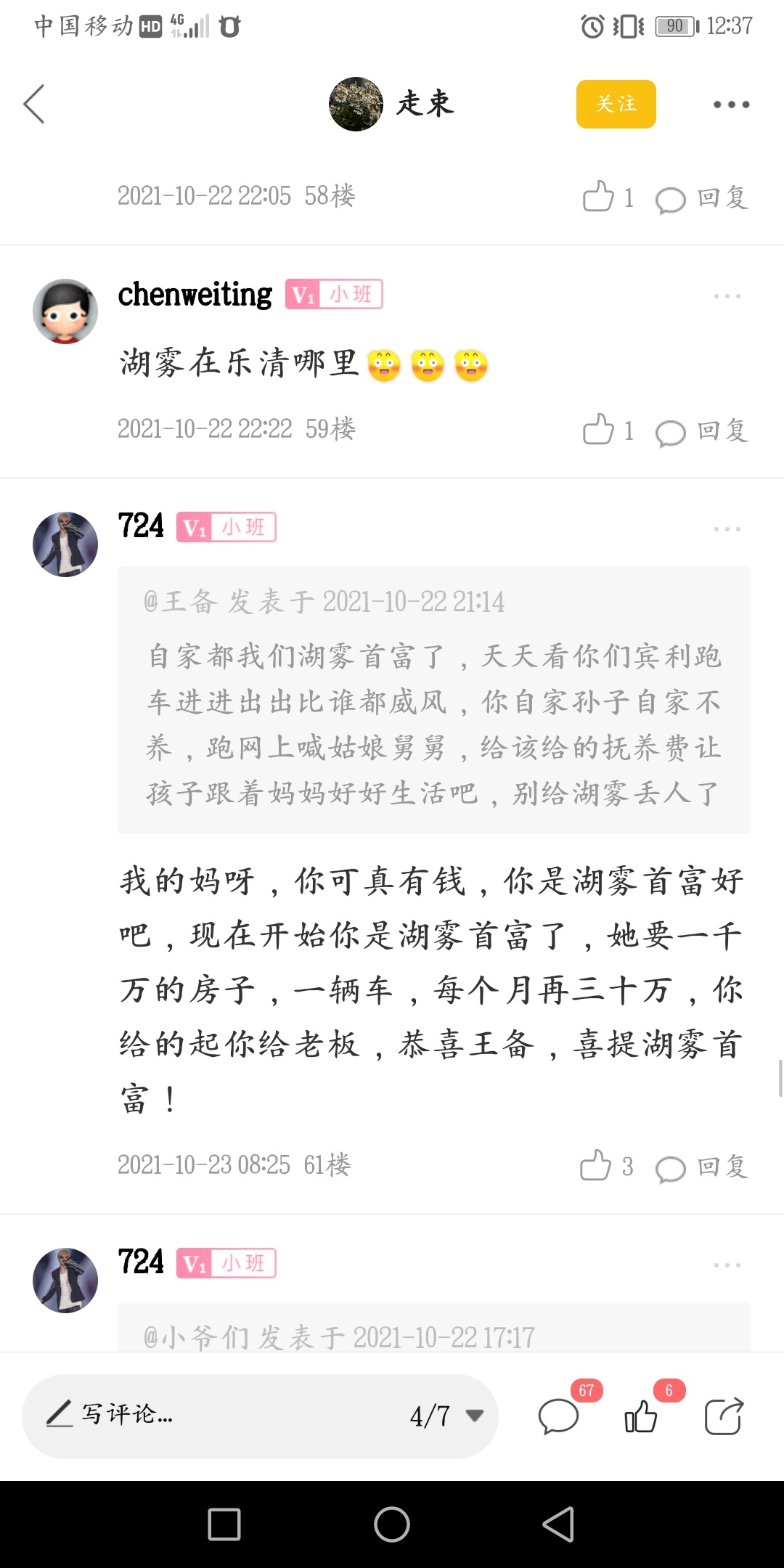Image resolution: width=784 pixels, height=1568 pixels.
Task: Reply to the 61楼 comment by 724
Action: click(702, 1167)
